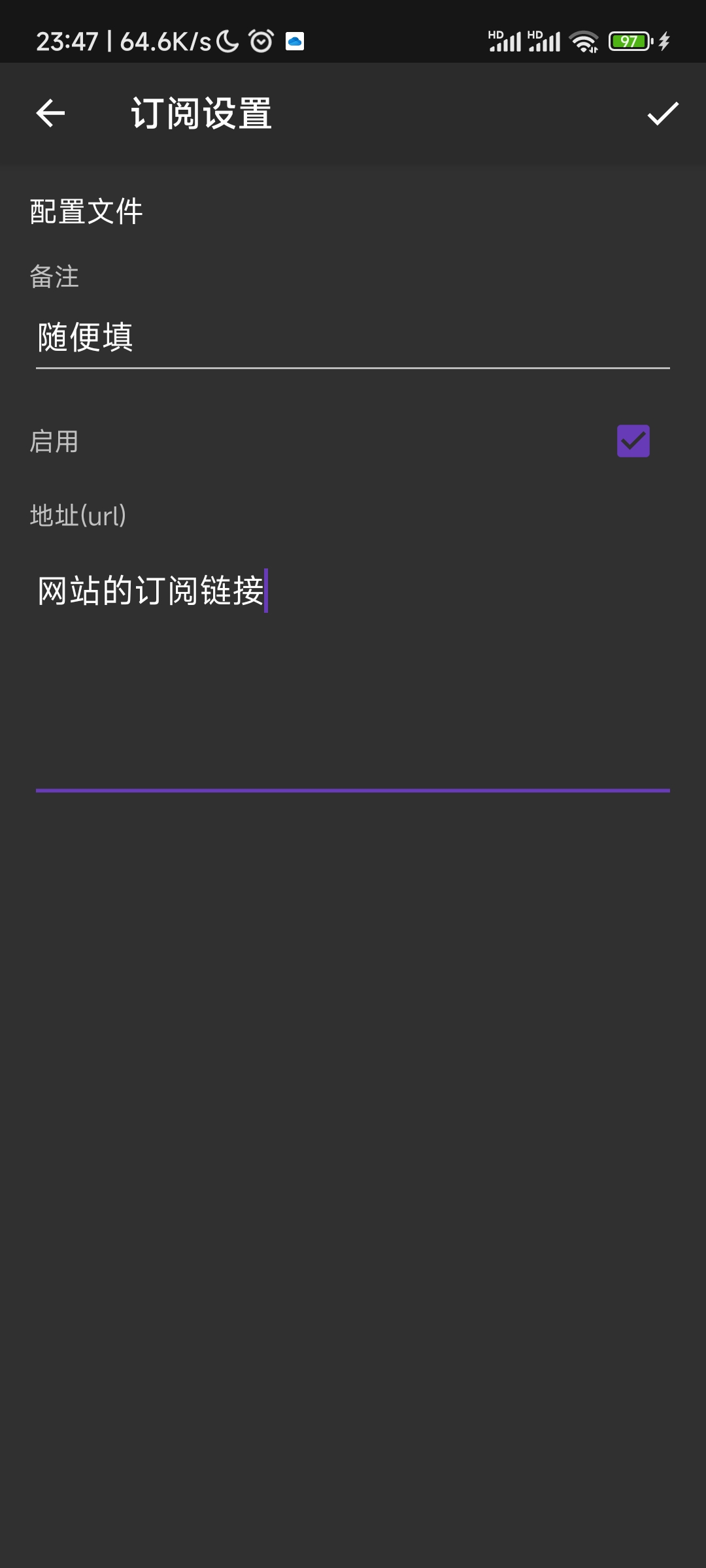The image size is (706, 1568).
Task: Uncheck the 启用 checkbox
Action: pyautogui.click(x=633, y=441)
